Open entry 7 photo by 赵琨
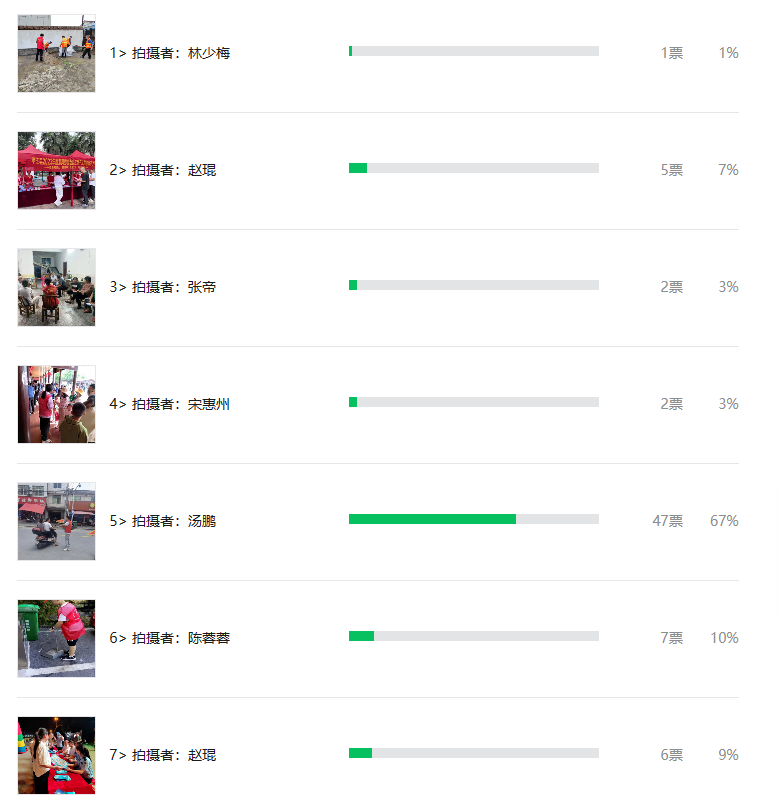Screen dimensions: 780x812 coord(56,755)
